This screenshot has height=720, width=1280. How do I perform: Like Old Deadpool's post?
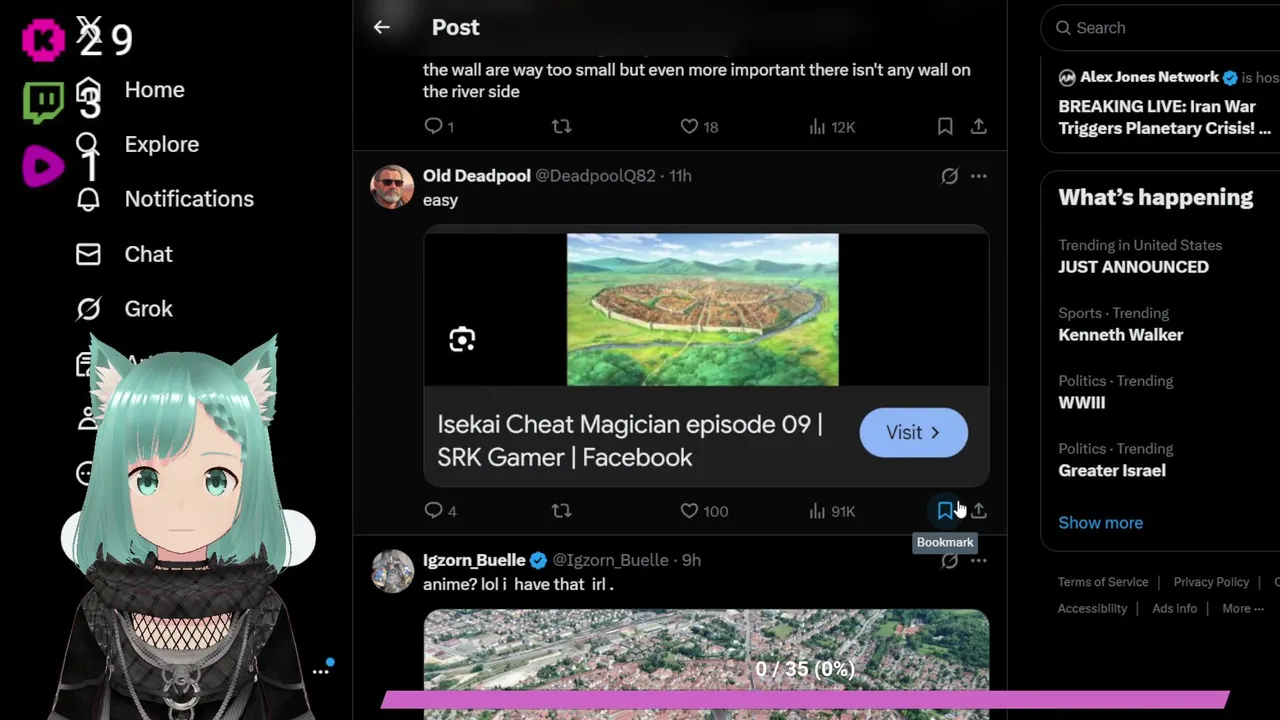point(689,511)
